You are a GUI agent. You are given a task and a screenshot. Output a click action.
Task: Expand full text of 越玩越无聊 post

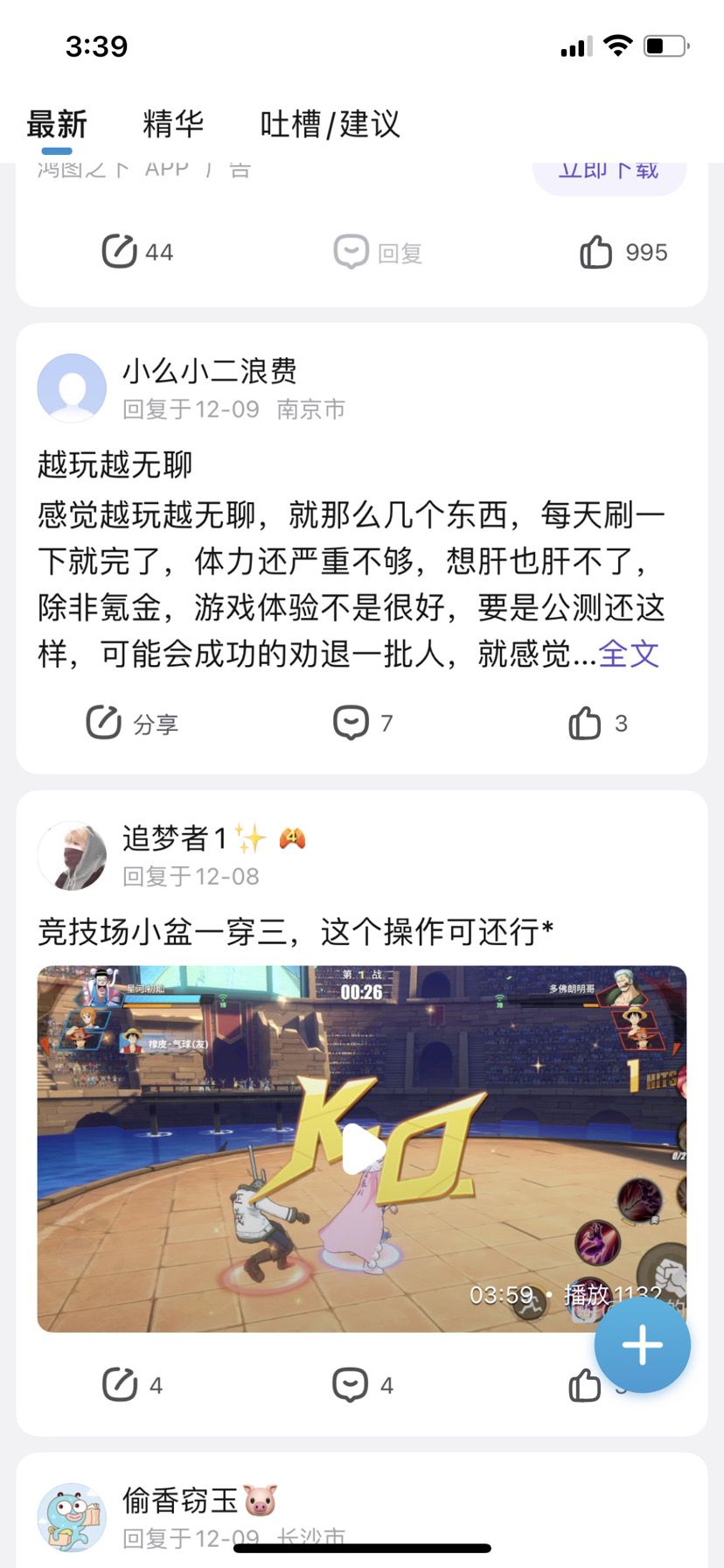click(x=629, y=654)
